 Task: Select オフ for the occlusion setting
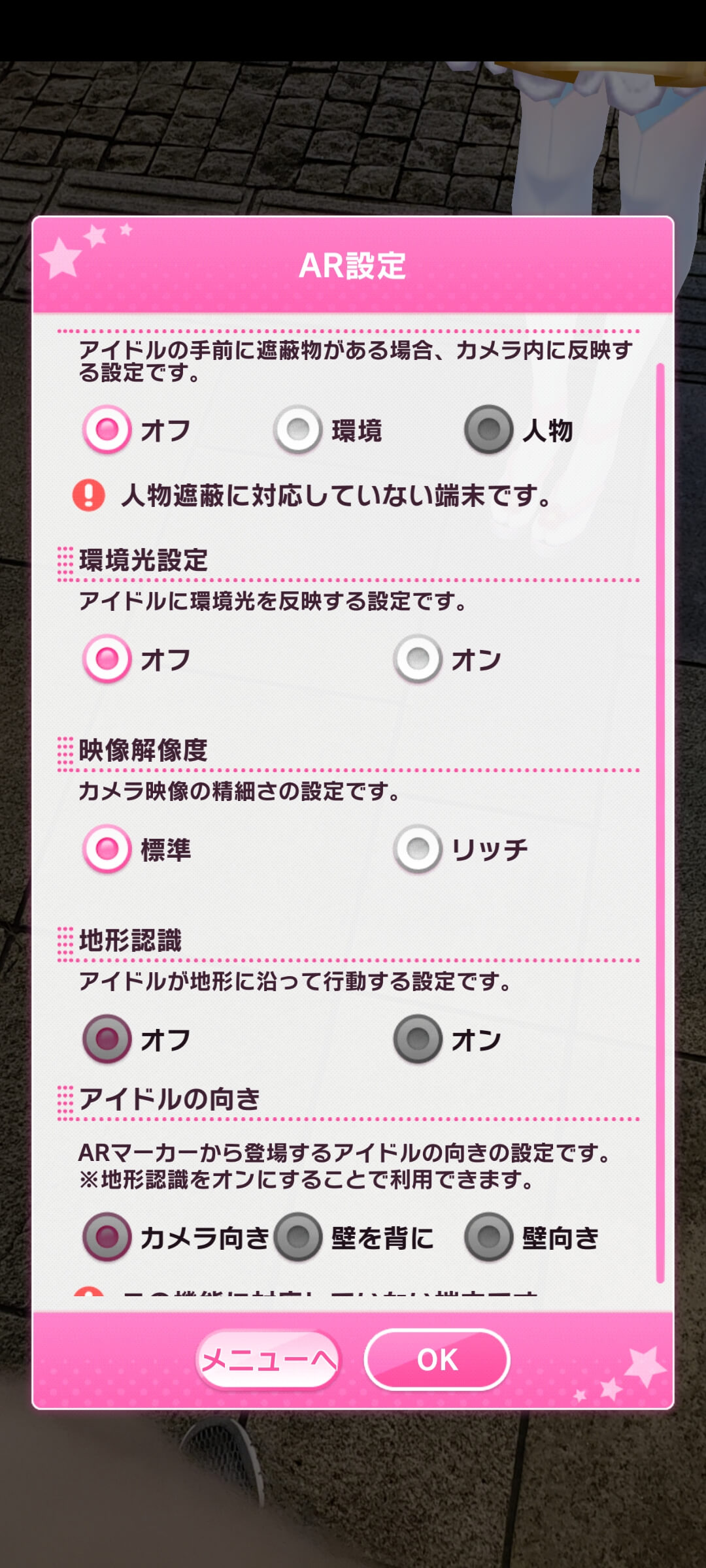[107, 430]
